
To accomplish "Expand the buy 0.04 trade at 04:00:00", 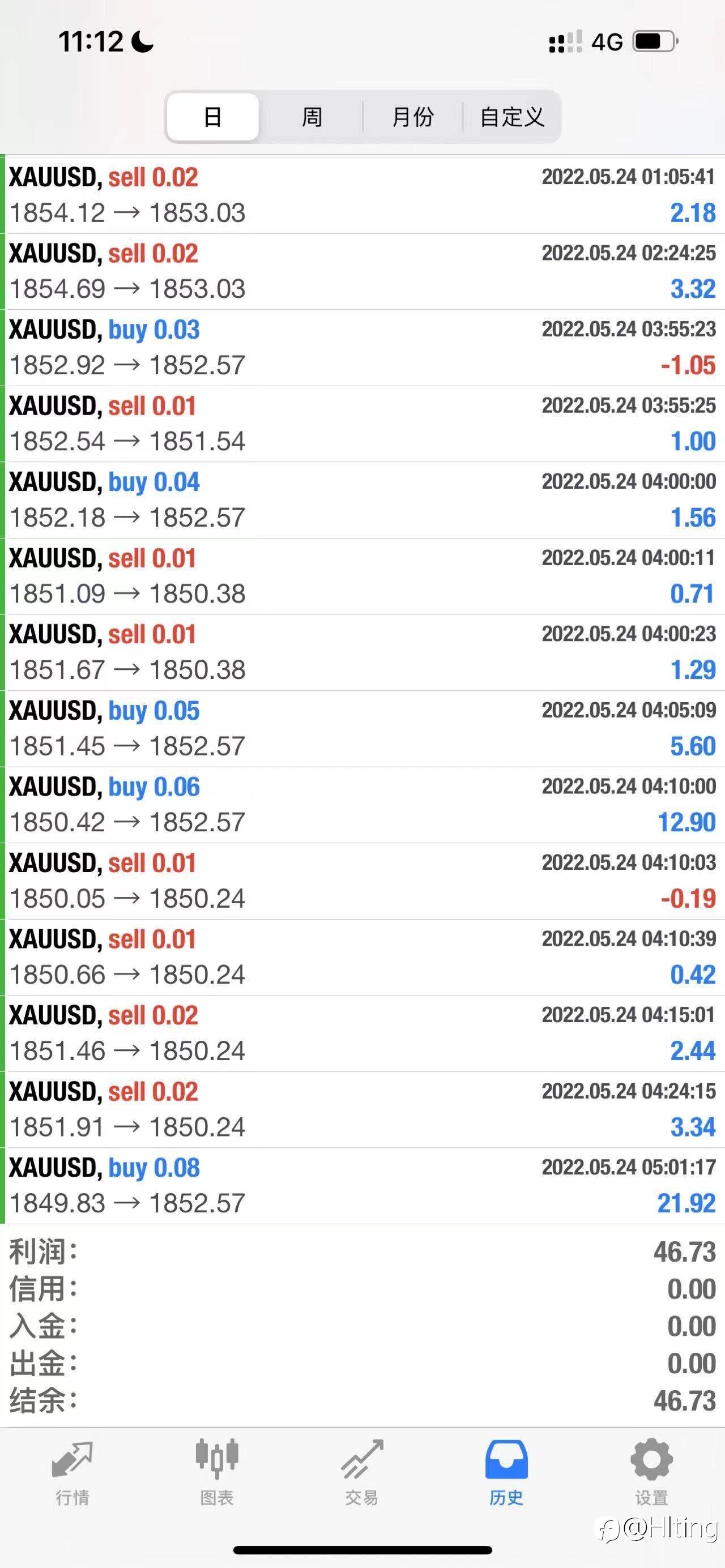I will [x=364, y=500].
